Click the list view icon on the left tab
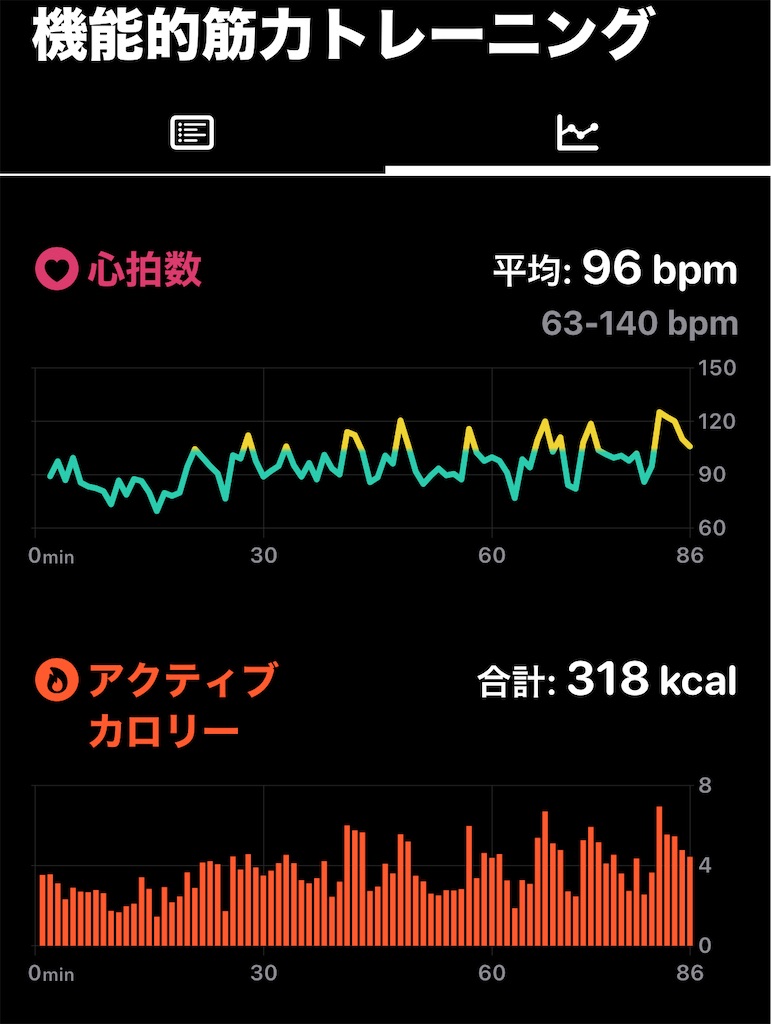 [x=192, y=130]
